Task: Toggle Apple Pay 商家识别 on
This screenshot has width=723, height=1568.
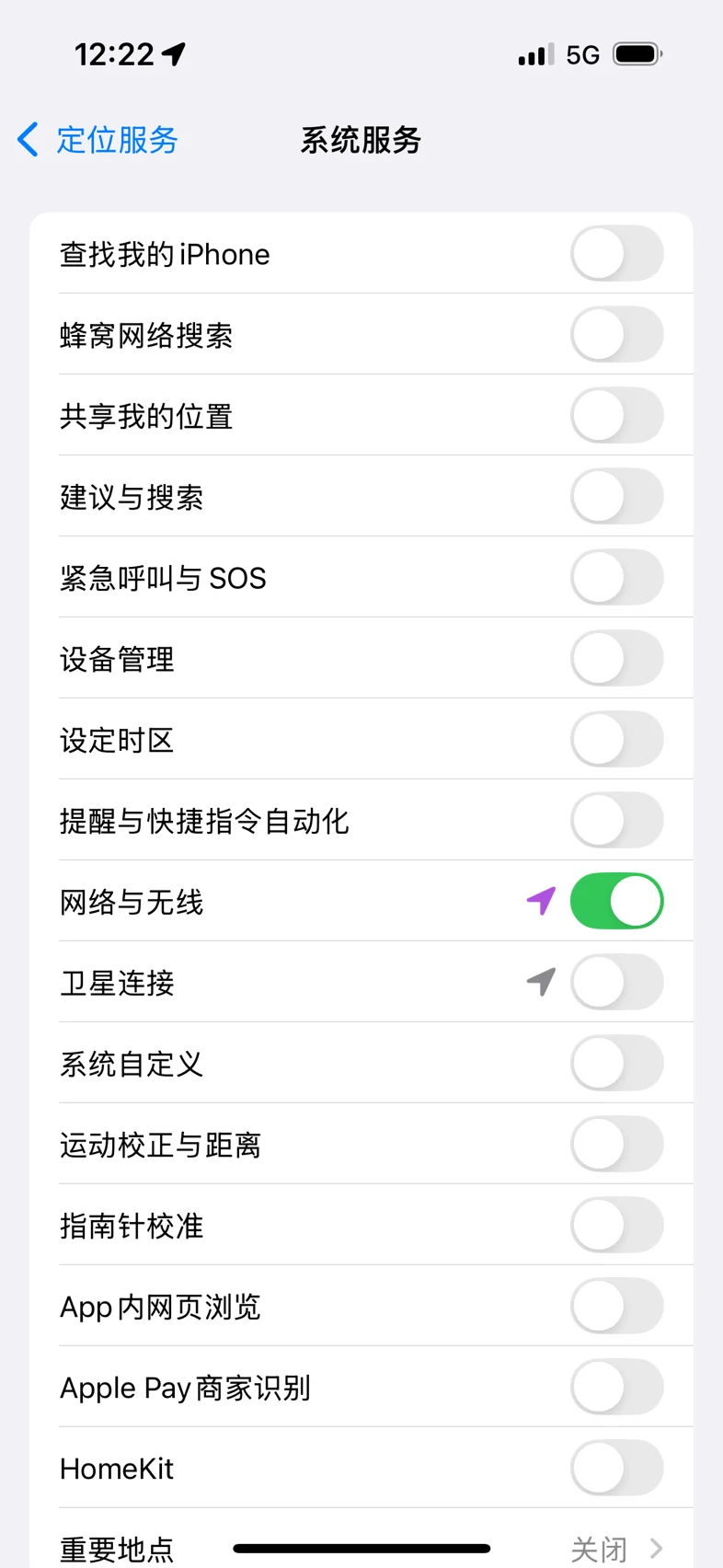Action: 617,1387
